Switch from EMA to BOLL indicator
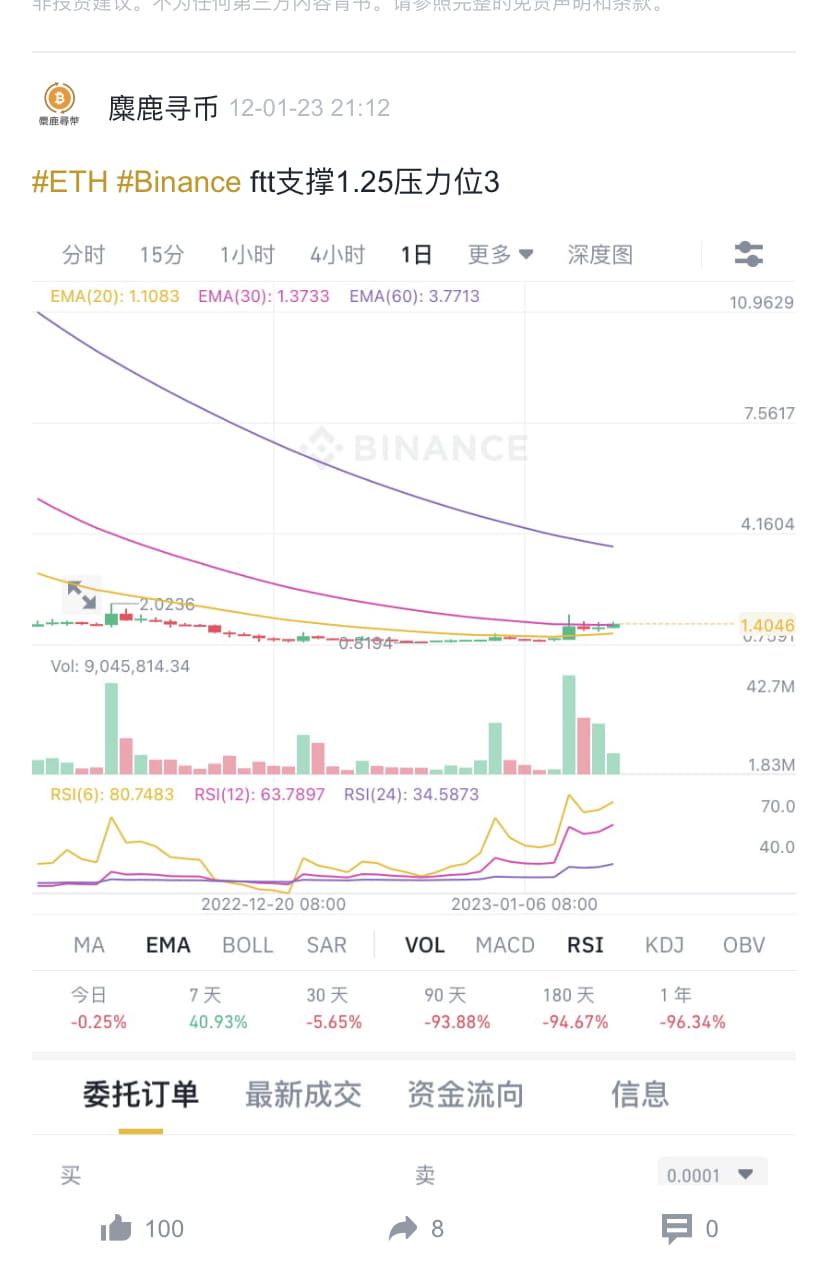The image size is (828, 1275). [x=247, y=944]
